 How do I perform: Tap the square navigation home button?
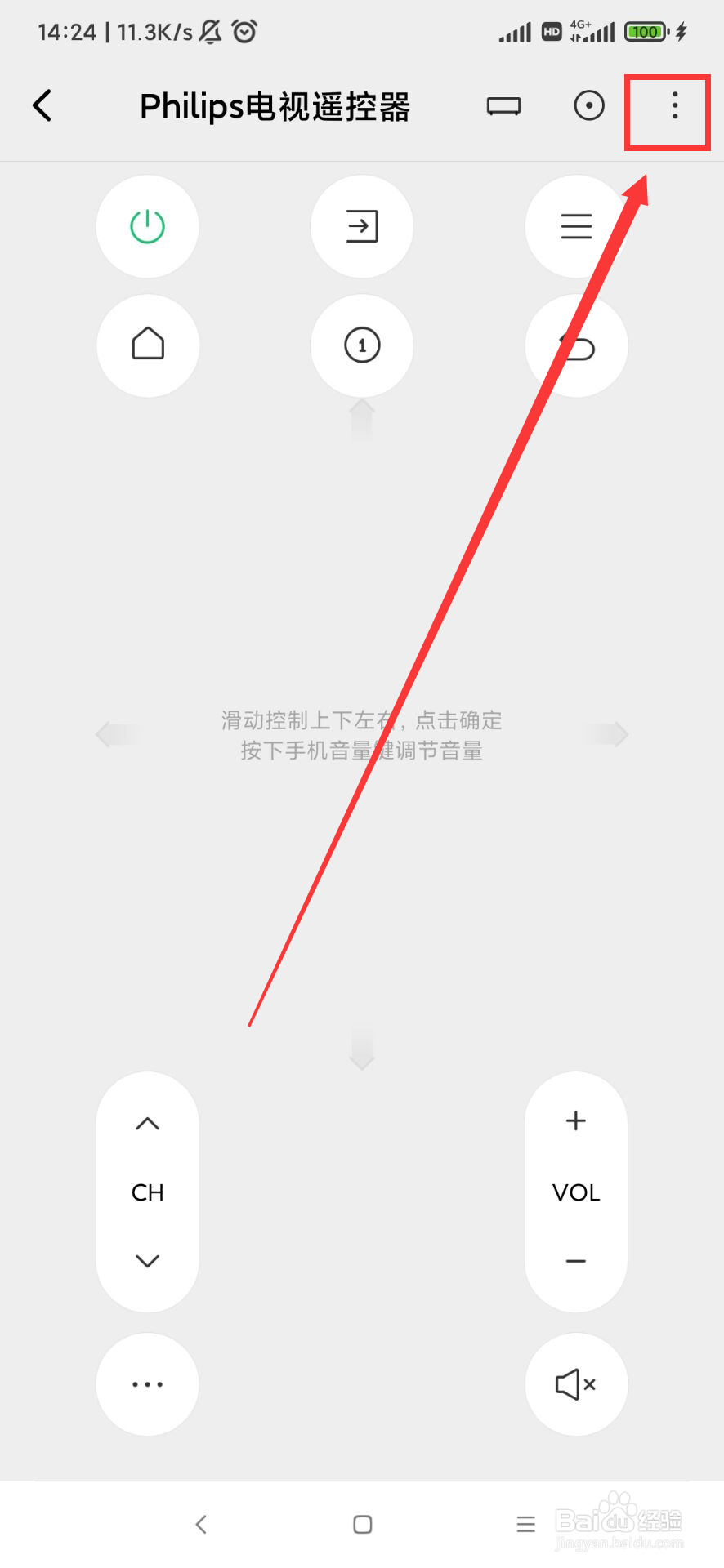361,1523
